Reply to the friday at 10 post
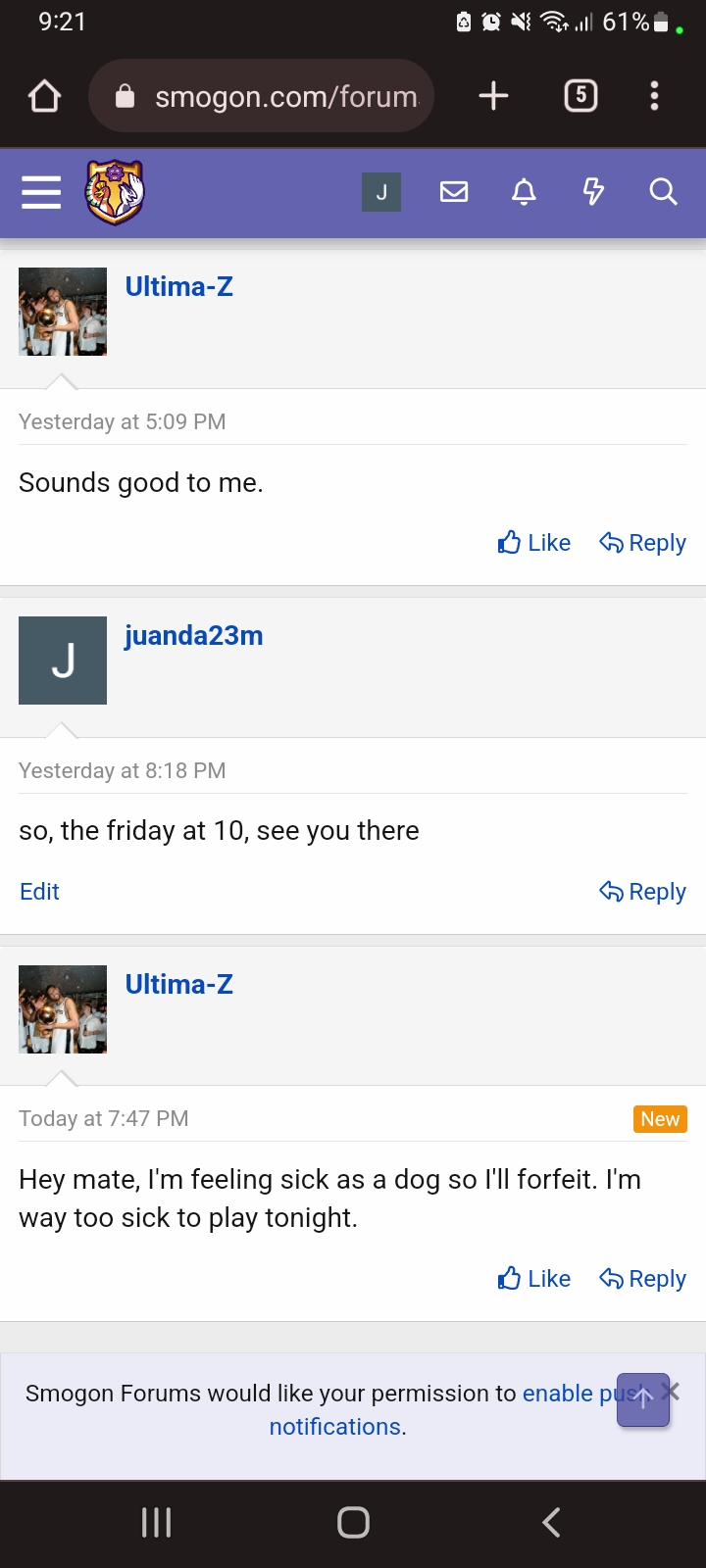The height and width of the screenshot is (1568, 706). click(x=643, y=892)
